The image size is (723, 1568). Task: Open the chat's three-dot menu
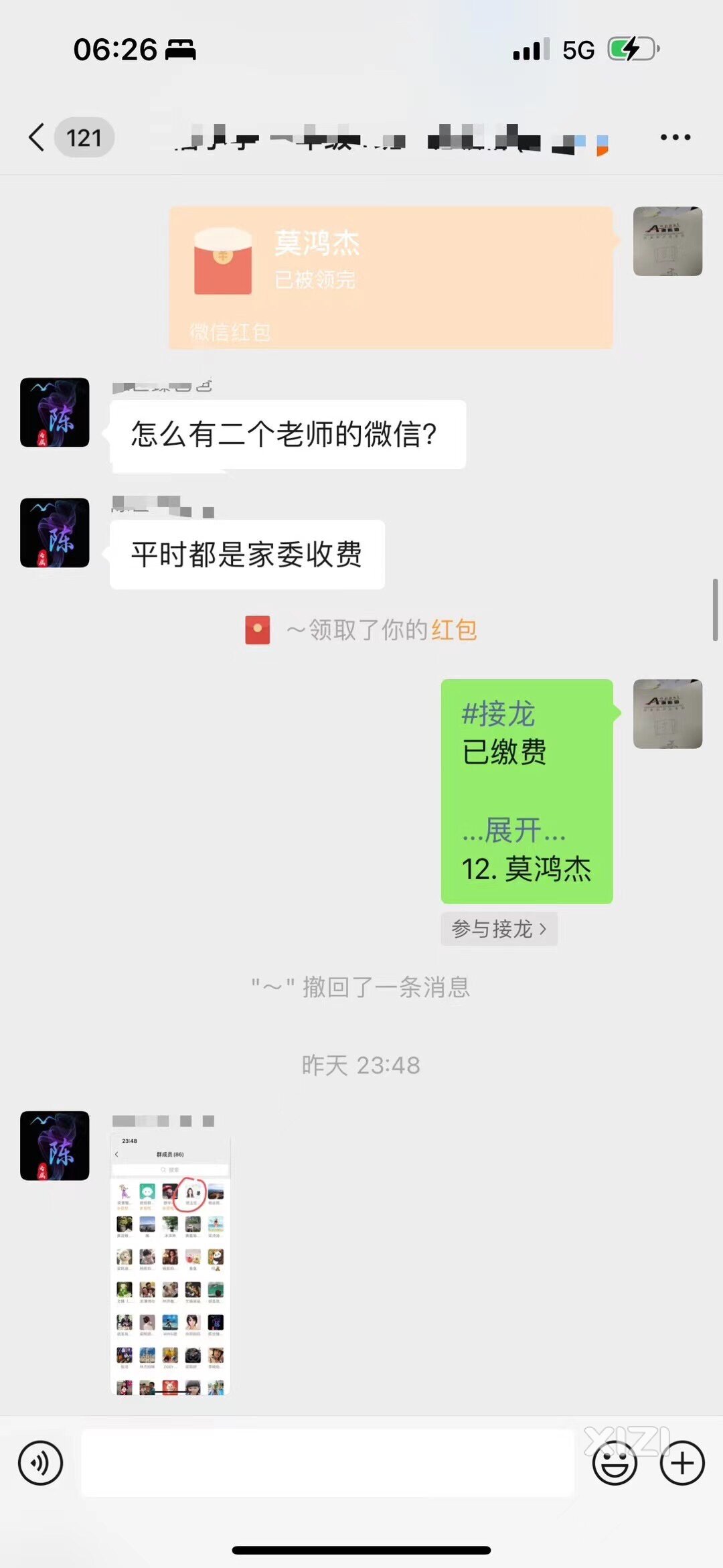click(x=675, y=137)
